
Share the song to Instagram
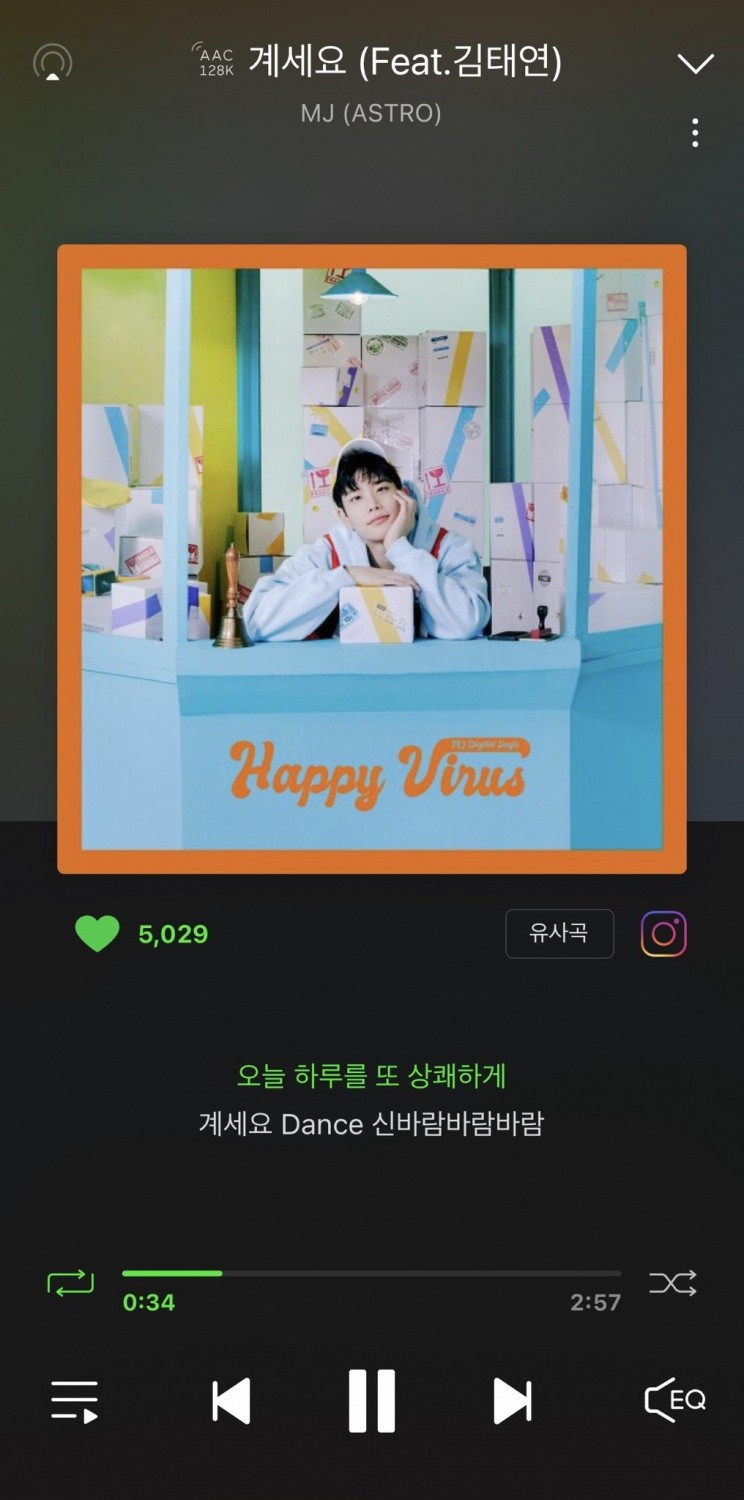click(x=664, y=934)
